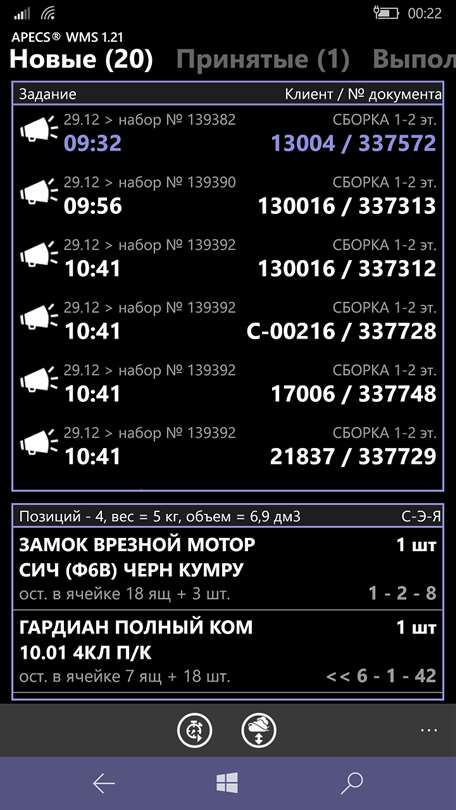Open the partially visible Выпол tab
This screenshot has height=810, width=456.
tap(414, 60)
